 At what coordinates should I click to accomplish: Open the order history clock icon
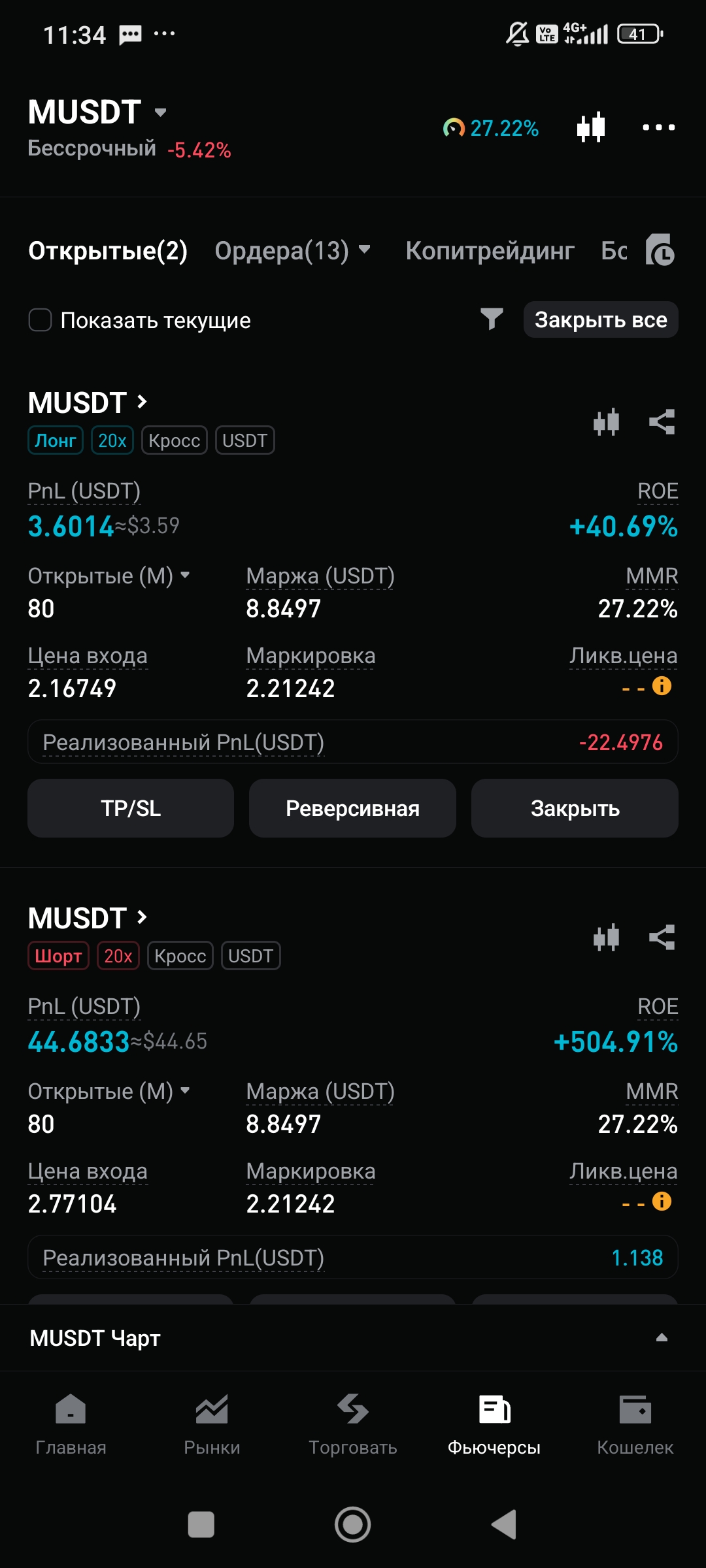(x=660, y=251)
